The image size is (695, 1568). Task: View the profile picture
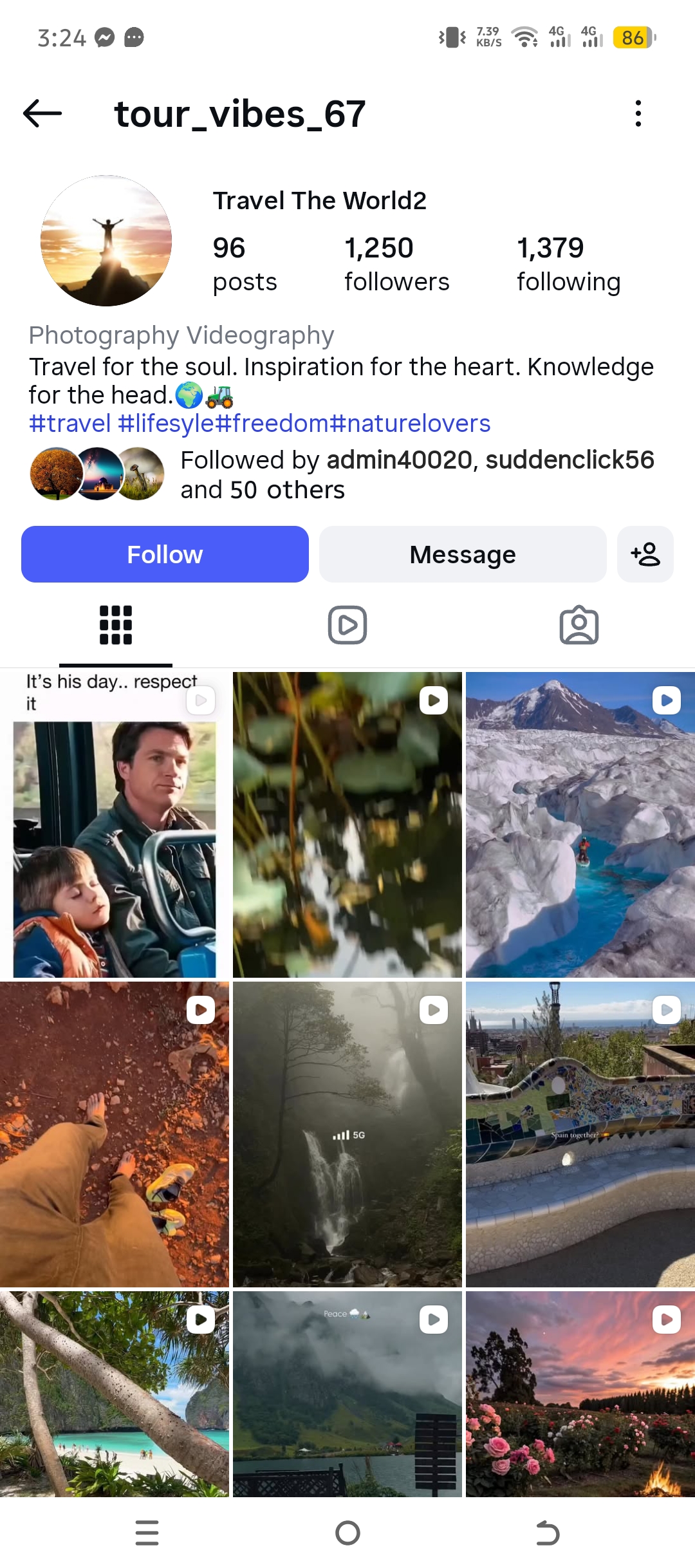pyautogui.click(x=106, y=241)
